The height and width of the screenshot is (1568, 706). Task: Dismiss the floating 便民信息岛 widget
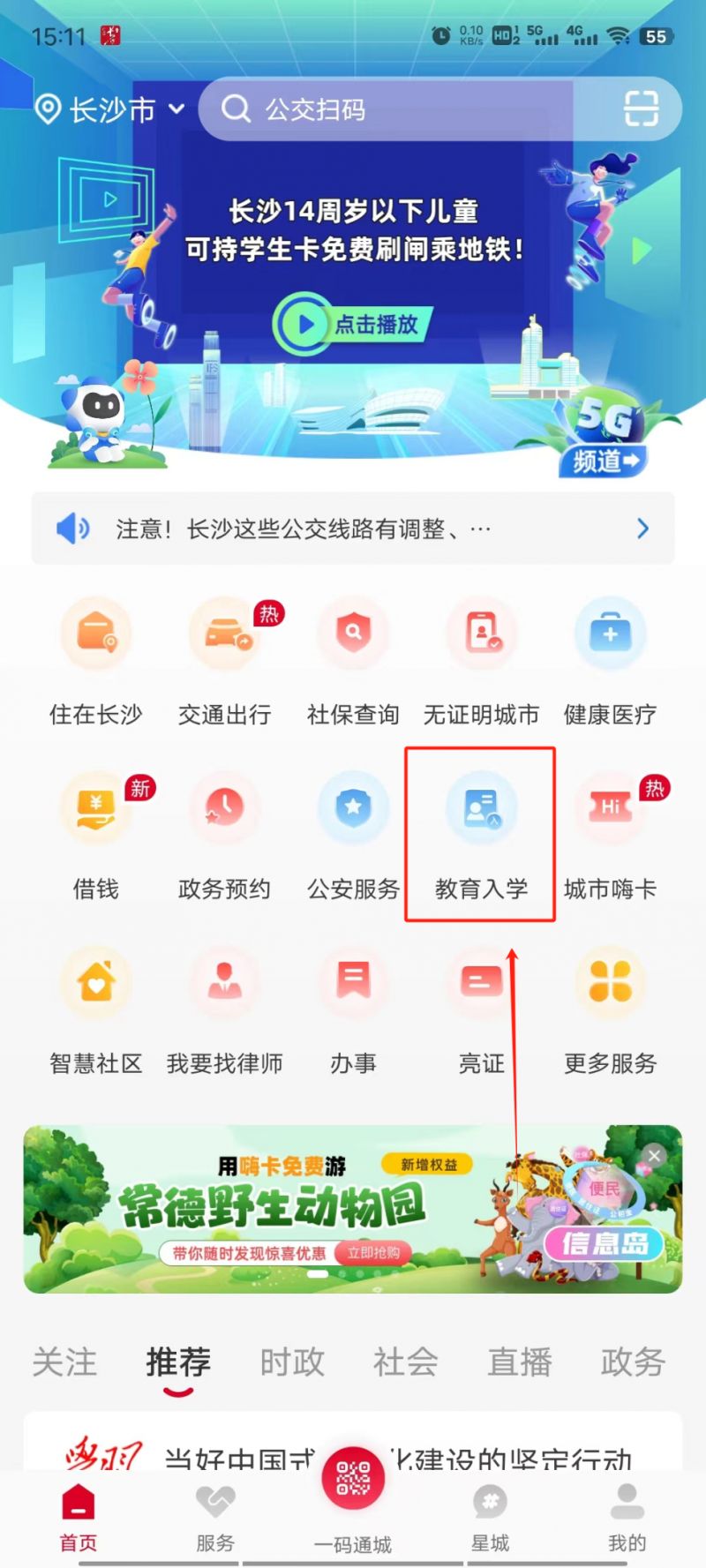tap(654, 1156)
